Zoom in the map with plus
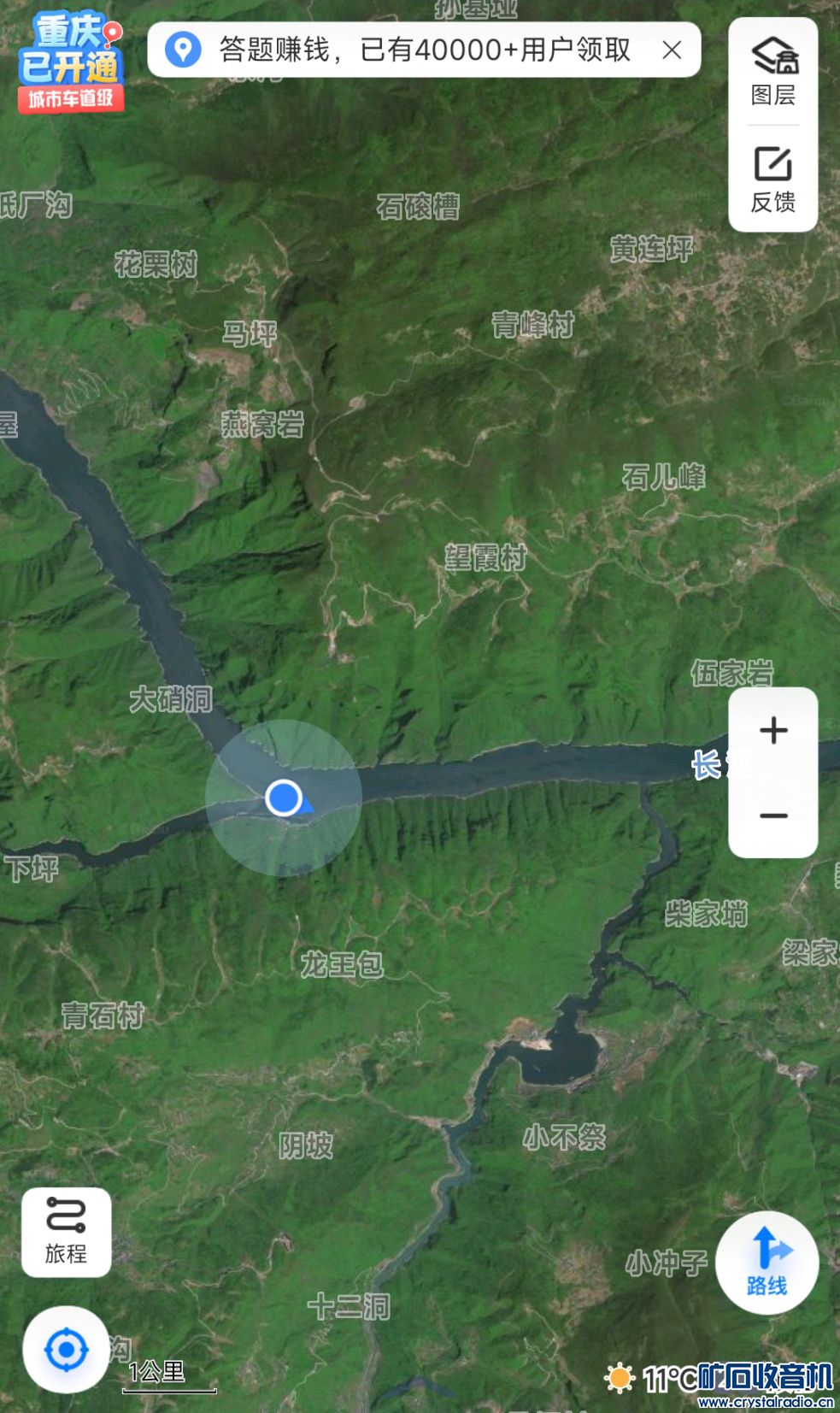Image resolution: width=840 pixels, height=1413 pixels. click(773, 731)
